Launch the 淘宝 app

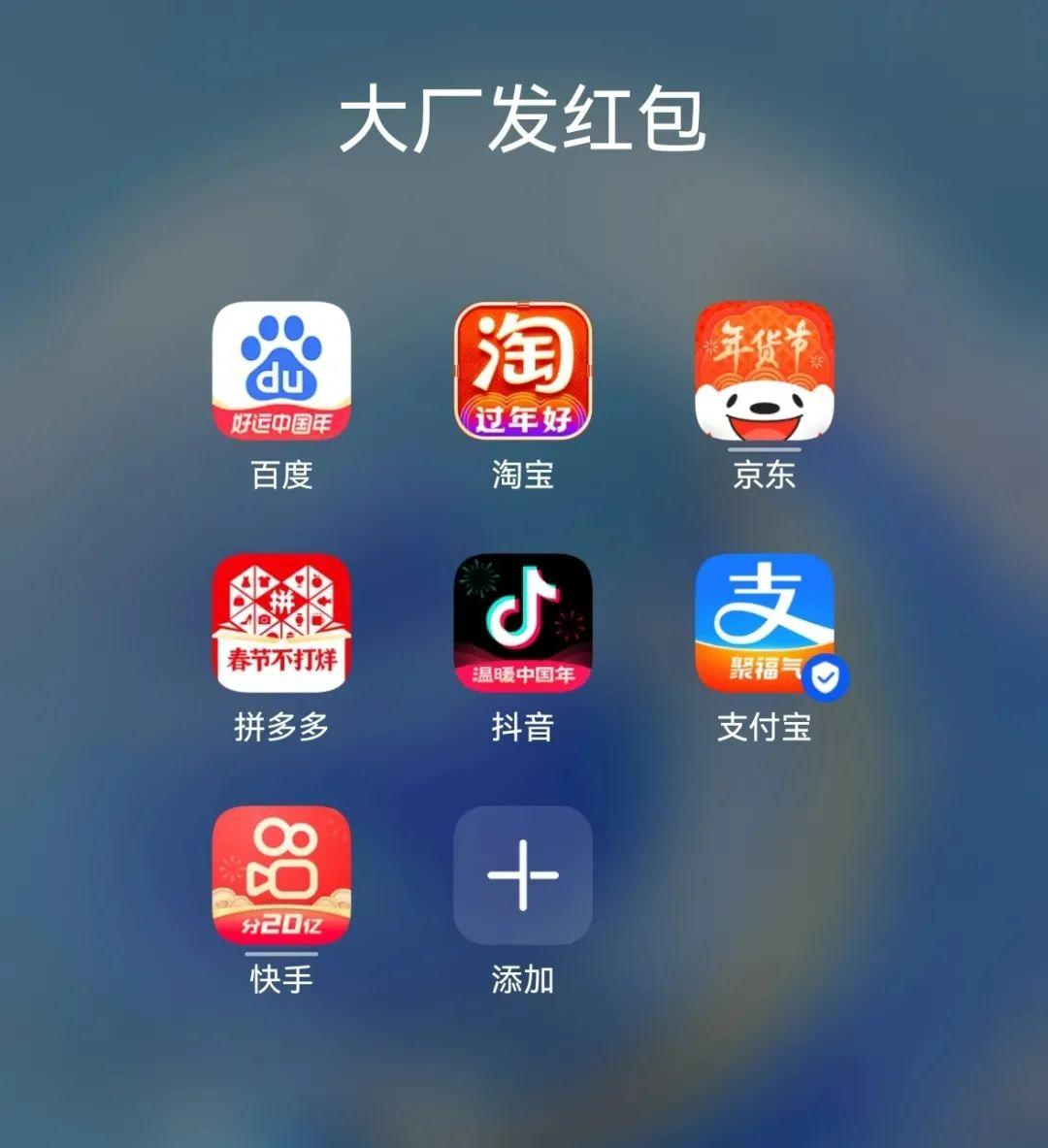tap(523, 371)
